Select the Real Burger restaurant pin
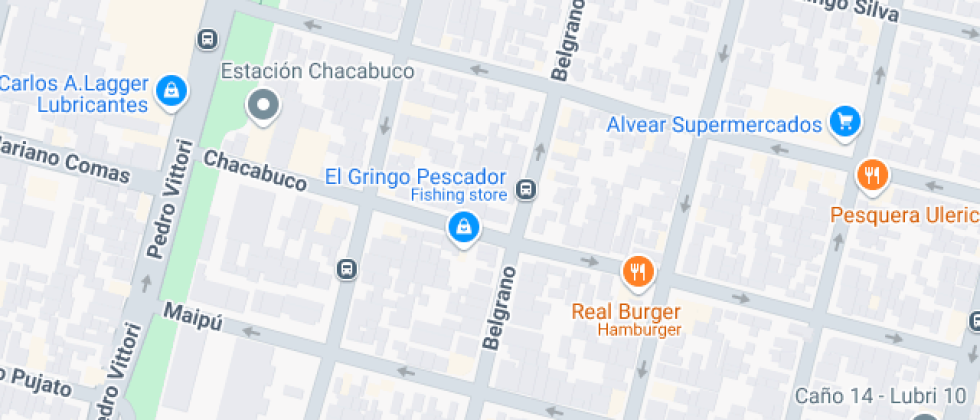Screen dimensions: 980x420 coord(638,272)
